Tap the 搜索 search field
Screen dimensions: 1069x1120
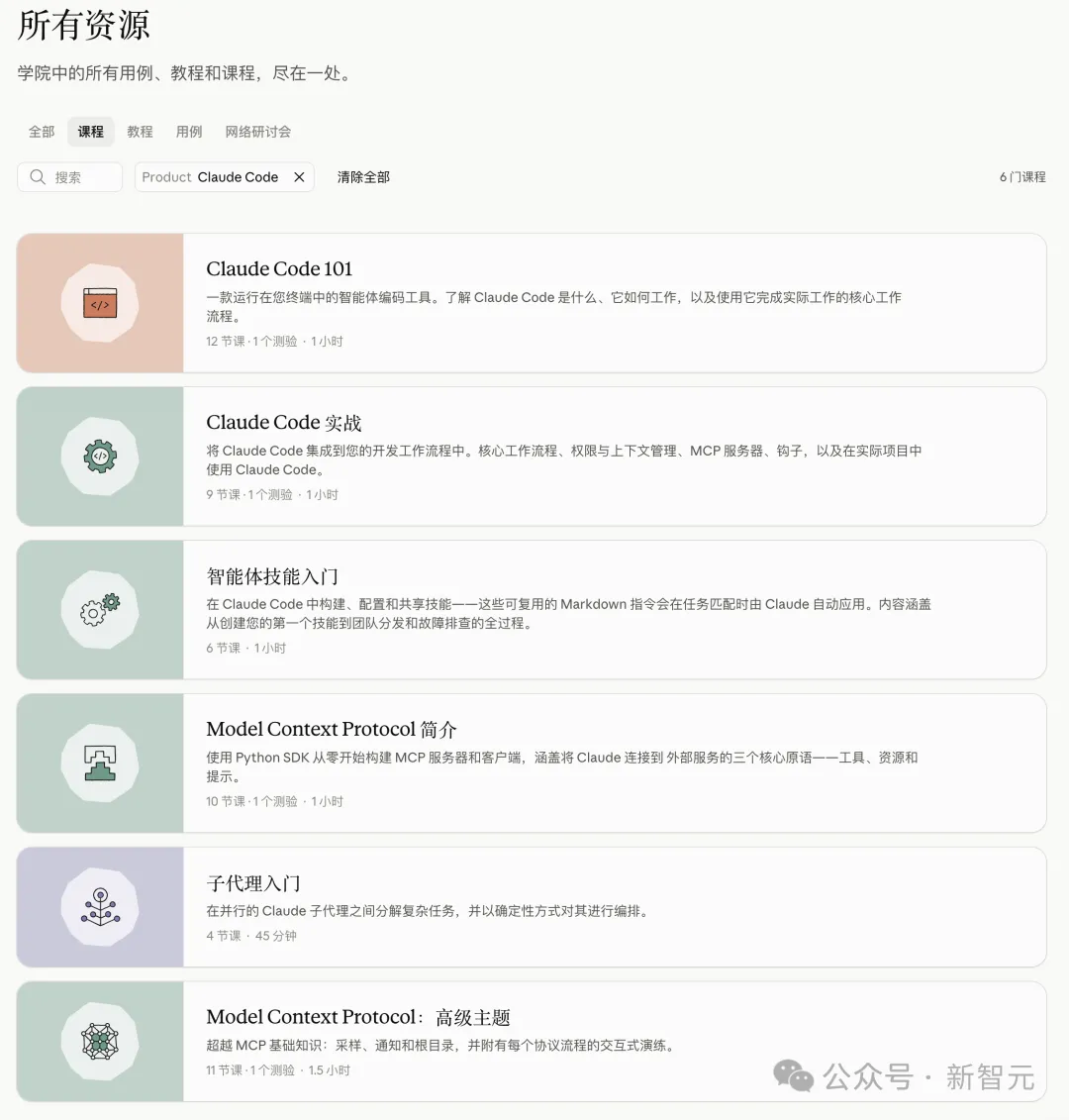pyautogui.click(x=70, y=177)
